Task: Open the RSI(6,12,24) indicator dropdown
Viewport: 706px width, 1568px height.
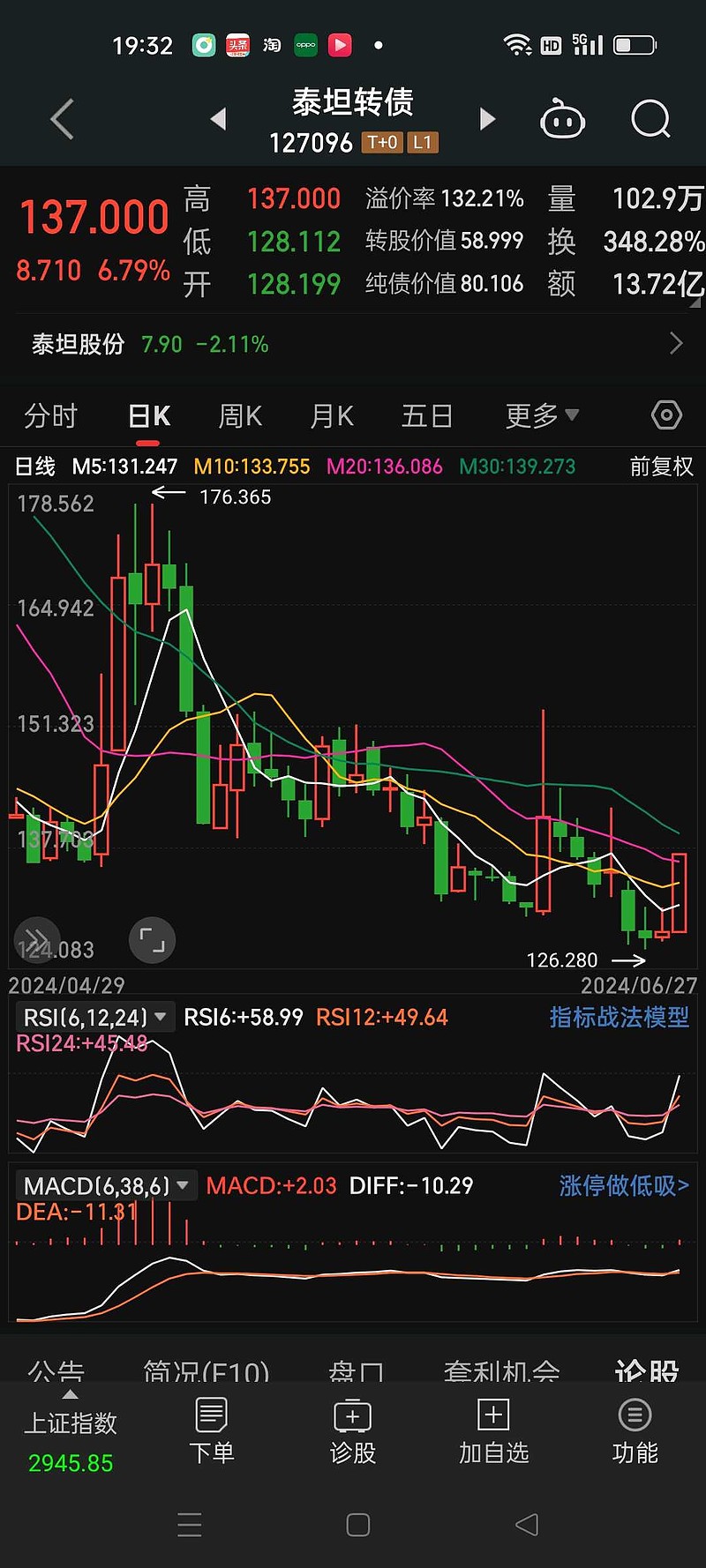Action: pos(95,1016)
